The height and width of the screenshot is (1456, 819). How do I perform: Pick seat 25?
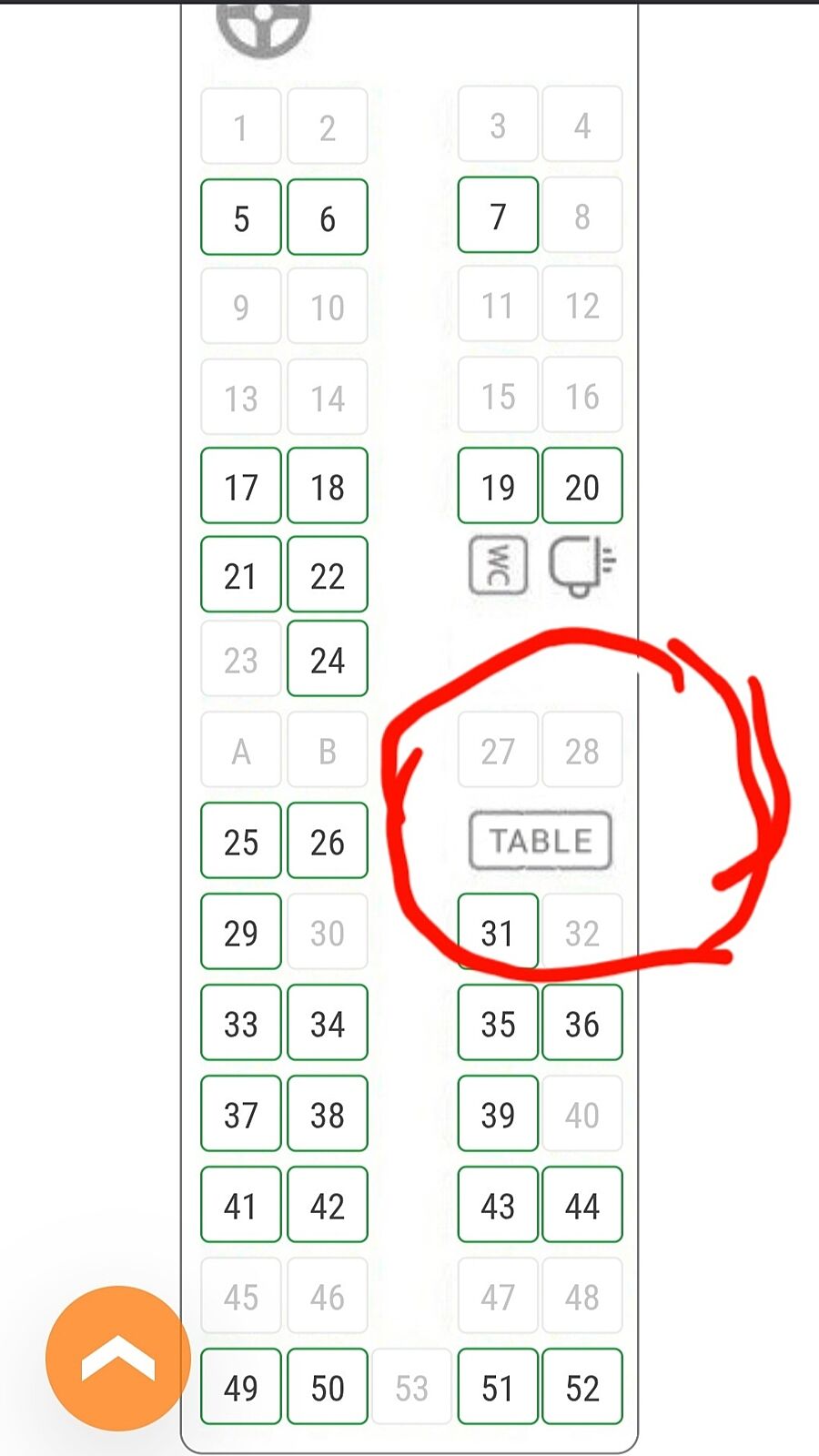240,841
